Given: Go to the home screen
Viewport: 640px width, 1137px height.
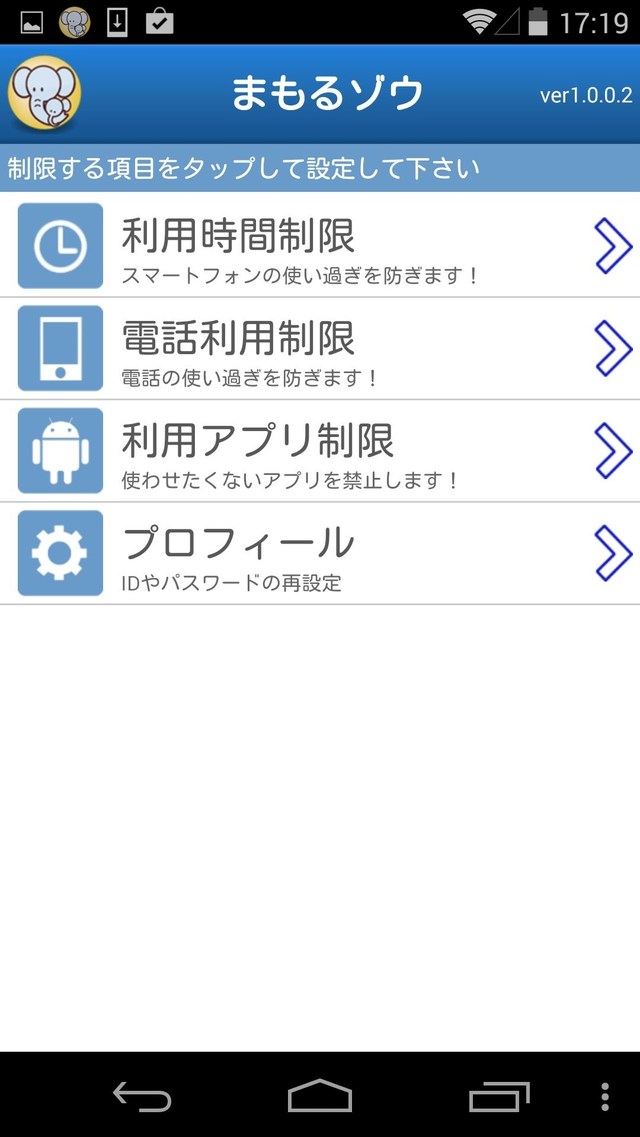Looking at the screenshot, I should (320, 1097).
